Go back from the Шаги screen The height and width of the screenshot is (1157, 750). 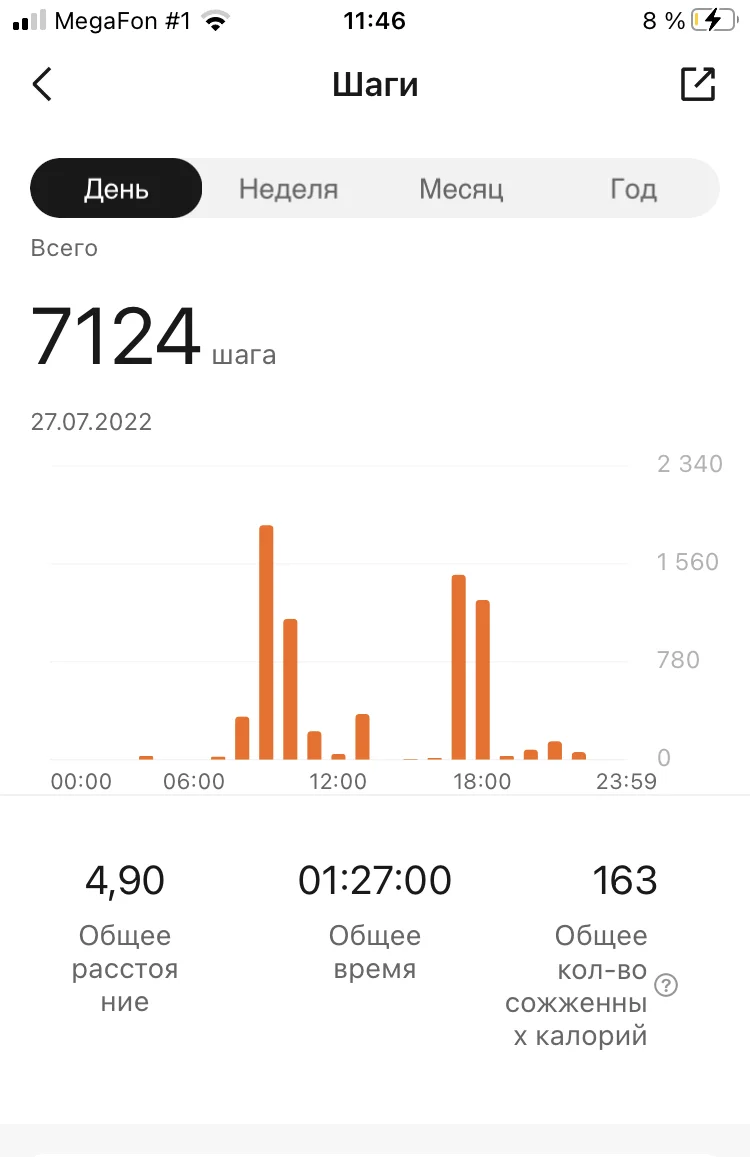42,85
